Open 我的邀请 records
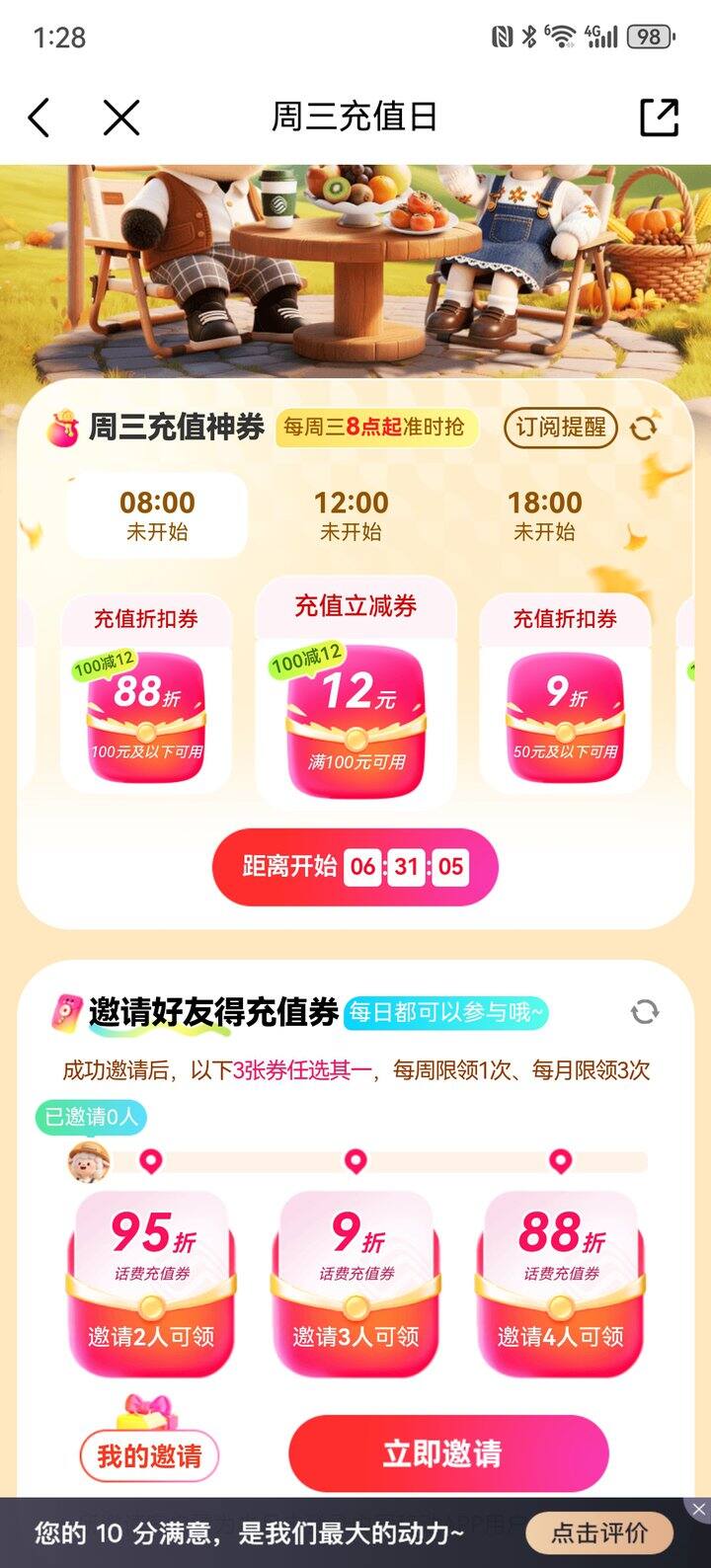Screen dimensions: 711x1568 pyautogui.click(x=149, y=1455)
